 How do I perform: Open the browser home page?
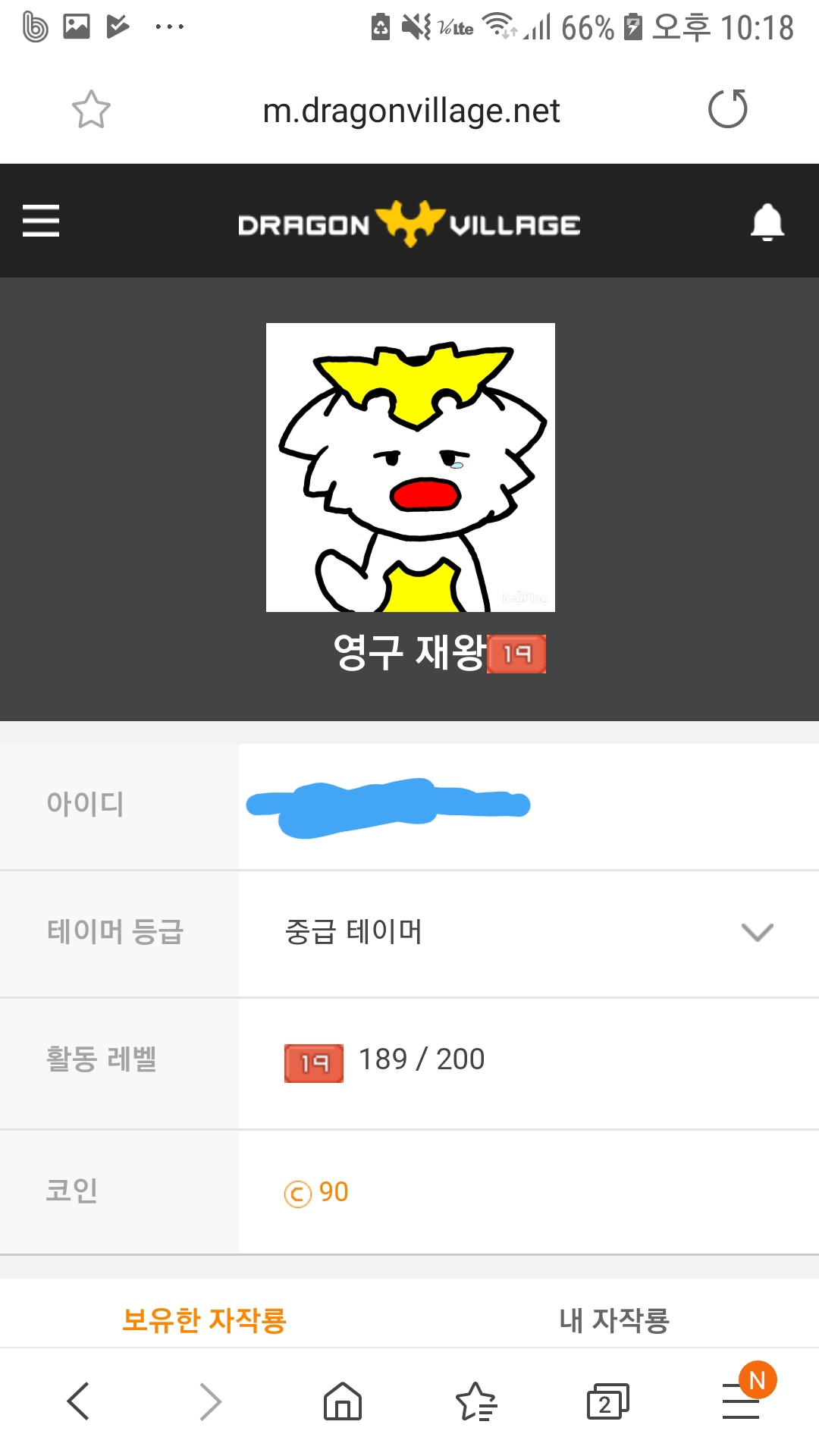tap(343, 1401)
